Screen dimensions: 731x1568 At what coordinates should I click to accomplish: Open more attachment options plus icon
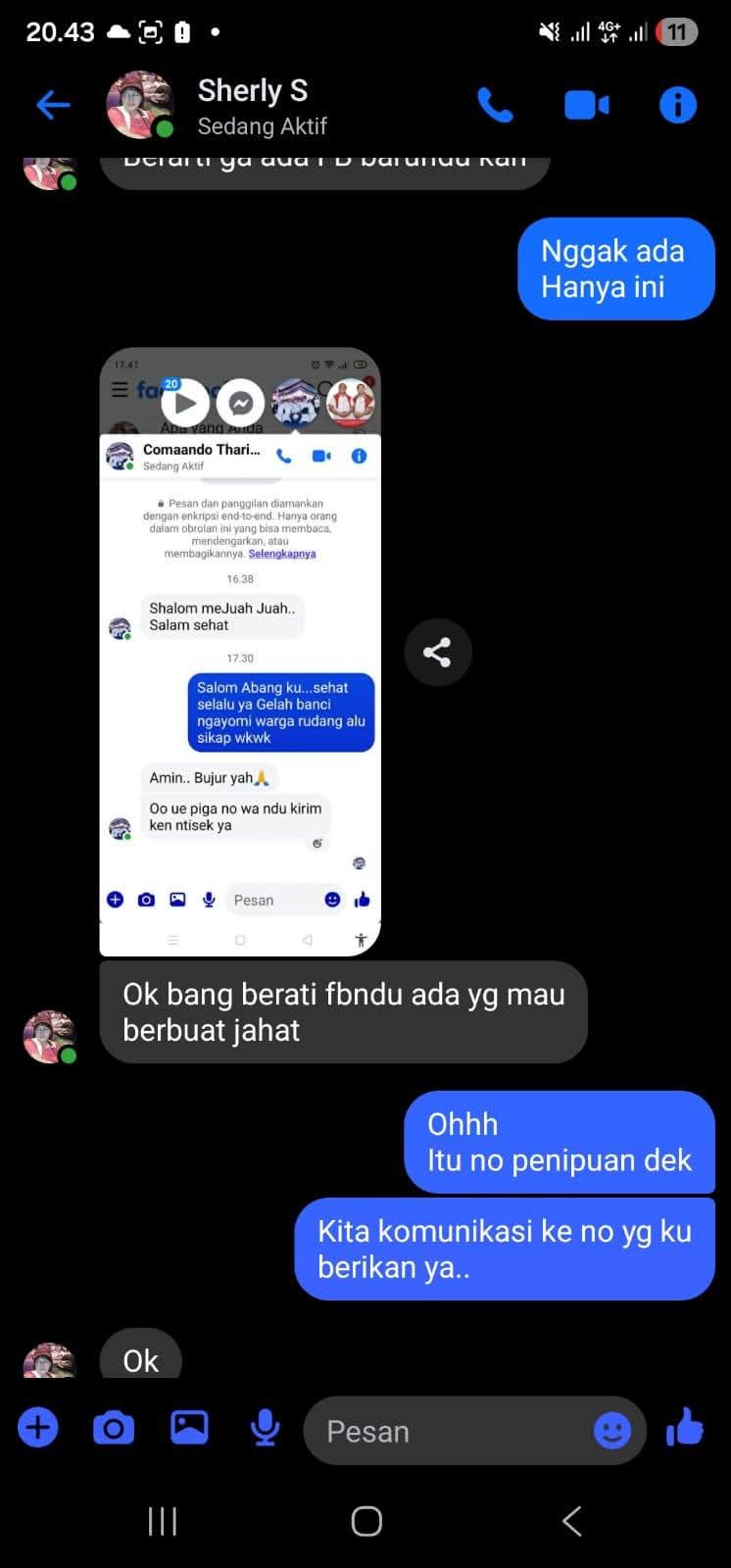38,1428
